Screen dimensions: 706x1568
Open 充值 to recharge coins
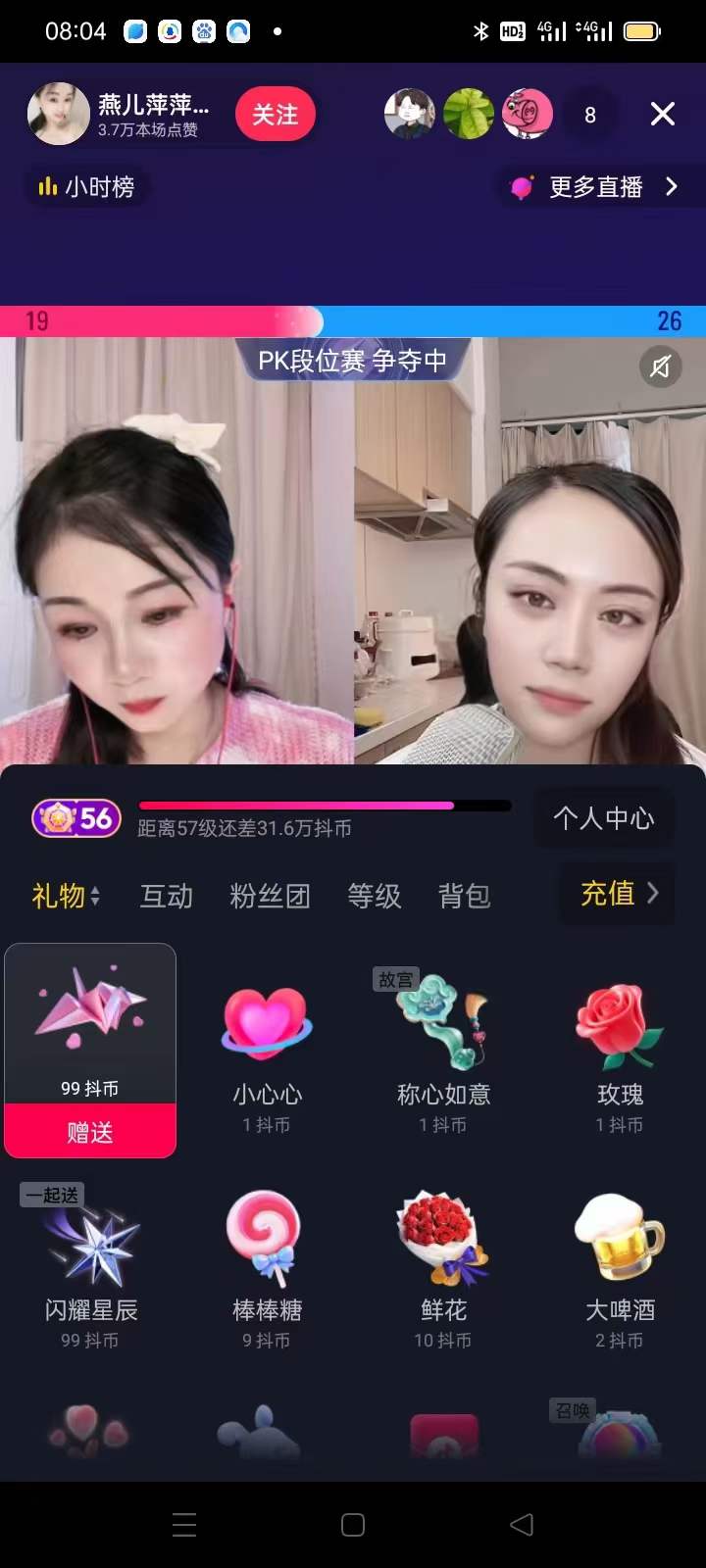pos(618,893)
